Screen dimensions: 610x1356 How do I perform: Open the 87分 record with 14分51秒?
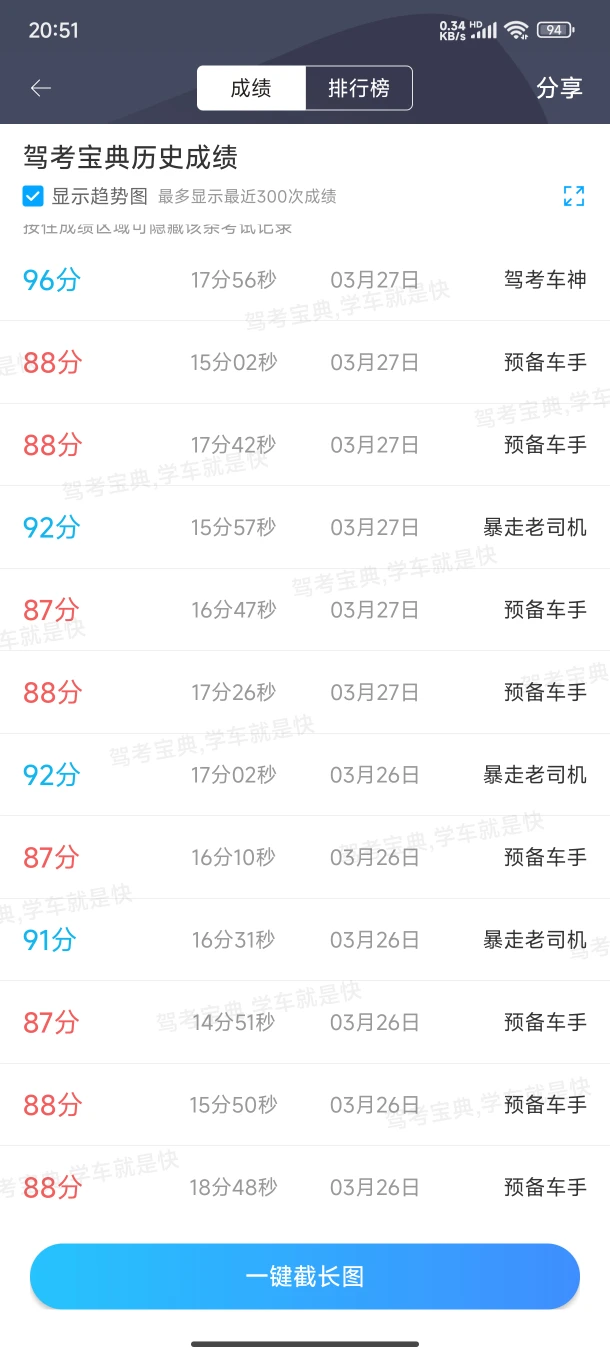coord(305,1022)
